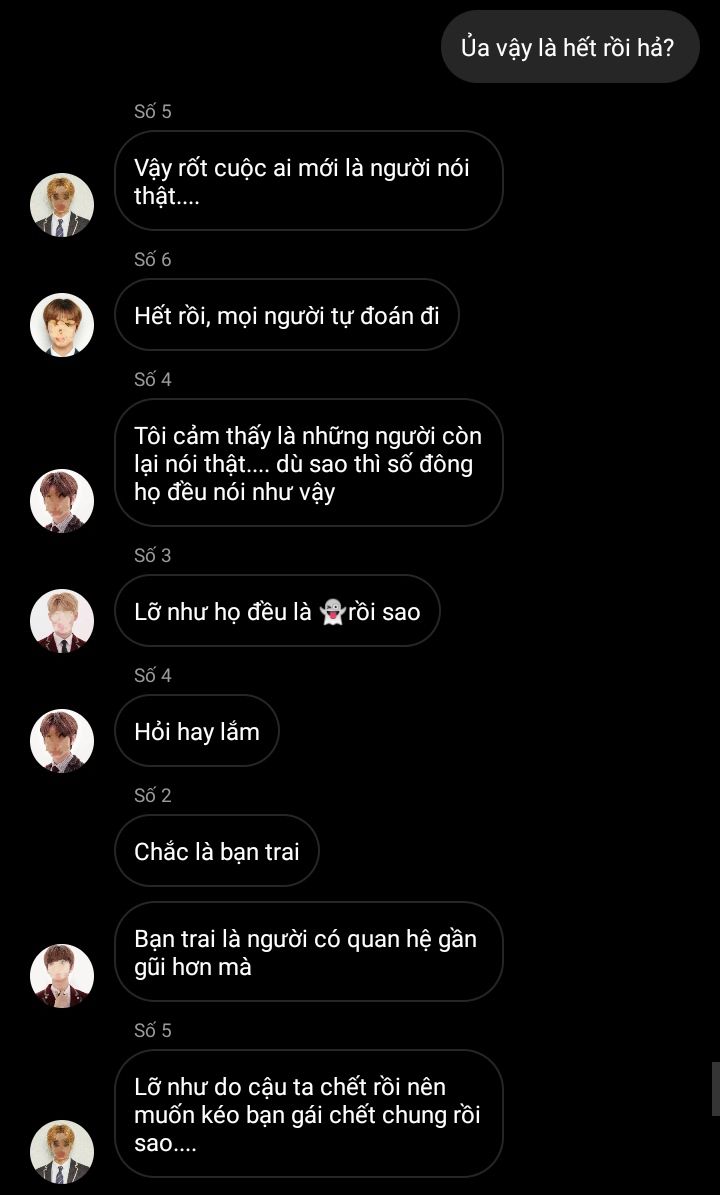Tap Số 4's avatar beside "Tôi cảm thấy" message
Viewport: 720px width, 1195px height.
[62, 501]
